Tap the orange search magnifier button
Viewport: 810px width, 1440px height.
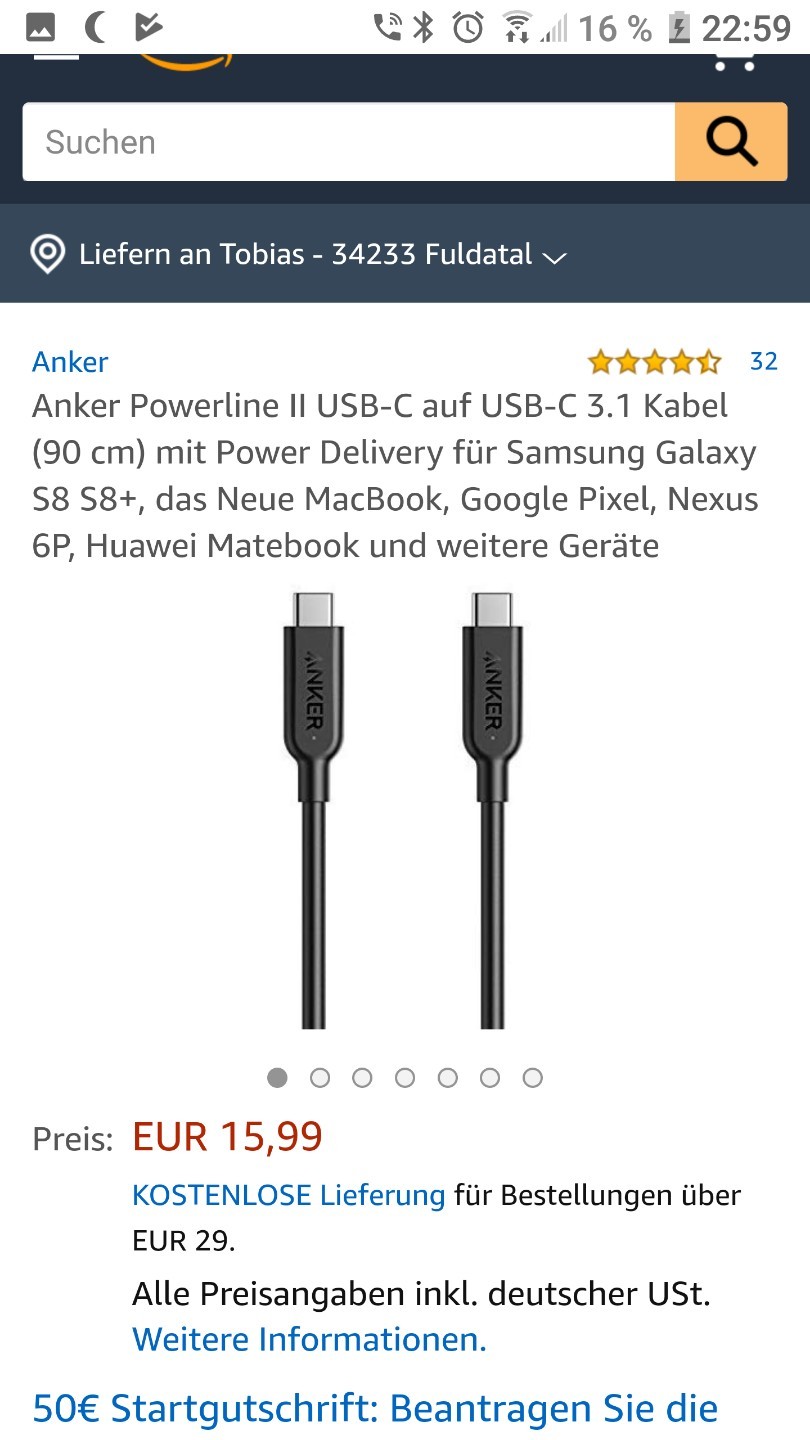click(x=731, y=142)
